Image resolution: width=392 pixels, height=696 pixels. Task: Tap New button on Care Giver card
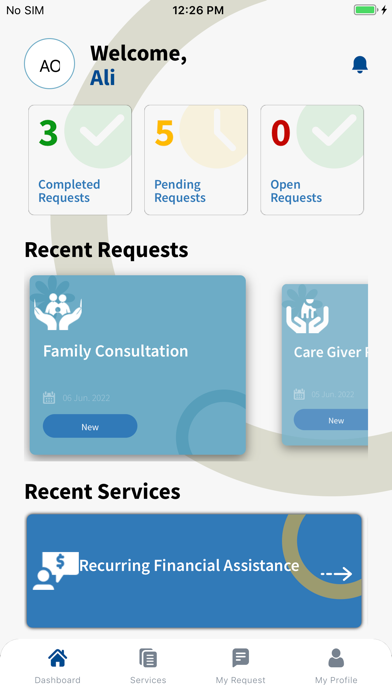pyautogui.click(x=331, y=420)
